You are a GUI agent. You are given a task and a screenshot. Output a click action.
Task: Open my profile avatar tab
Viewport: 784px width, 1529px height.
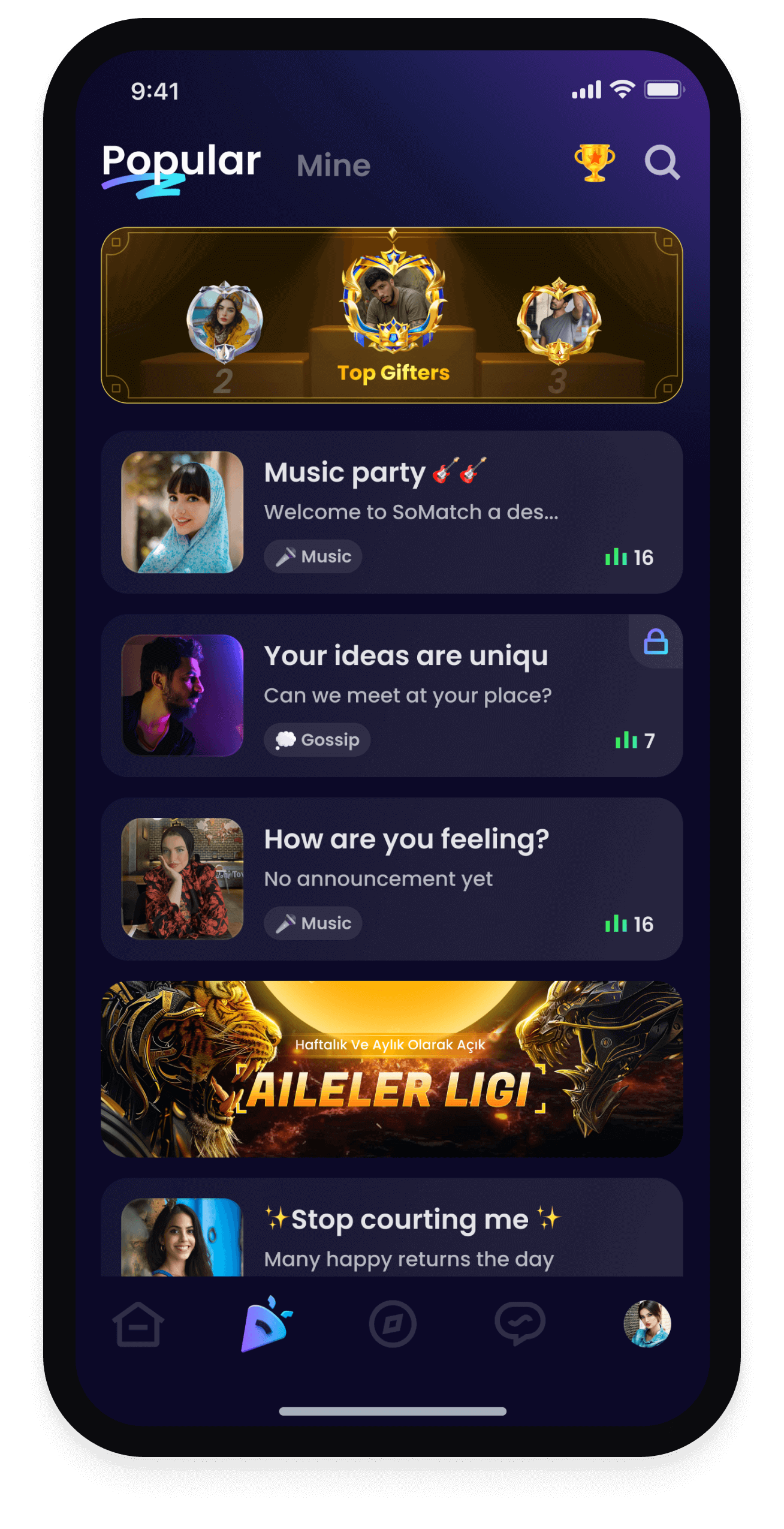(647, 1324)
